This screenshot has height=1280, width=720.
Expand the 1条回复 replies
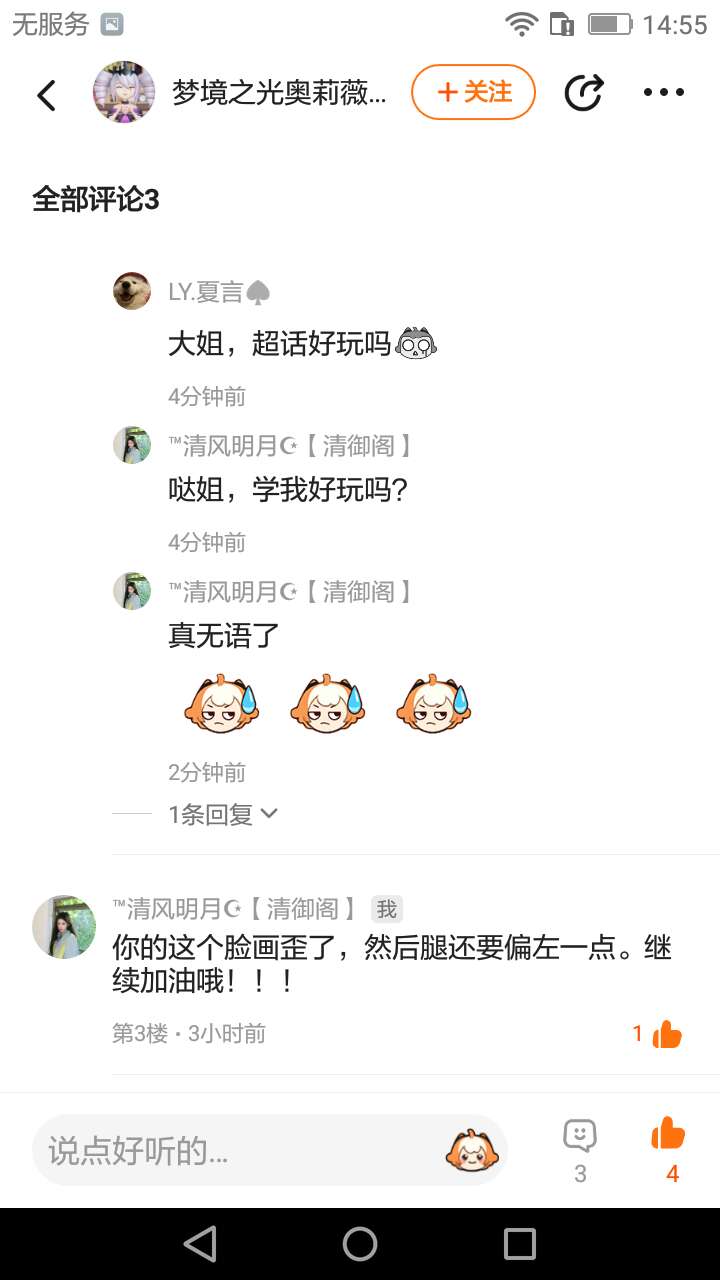point(222,814)
